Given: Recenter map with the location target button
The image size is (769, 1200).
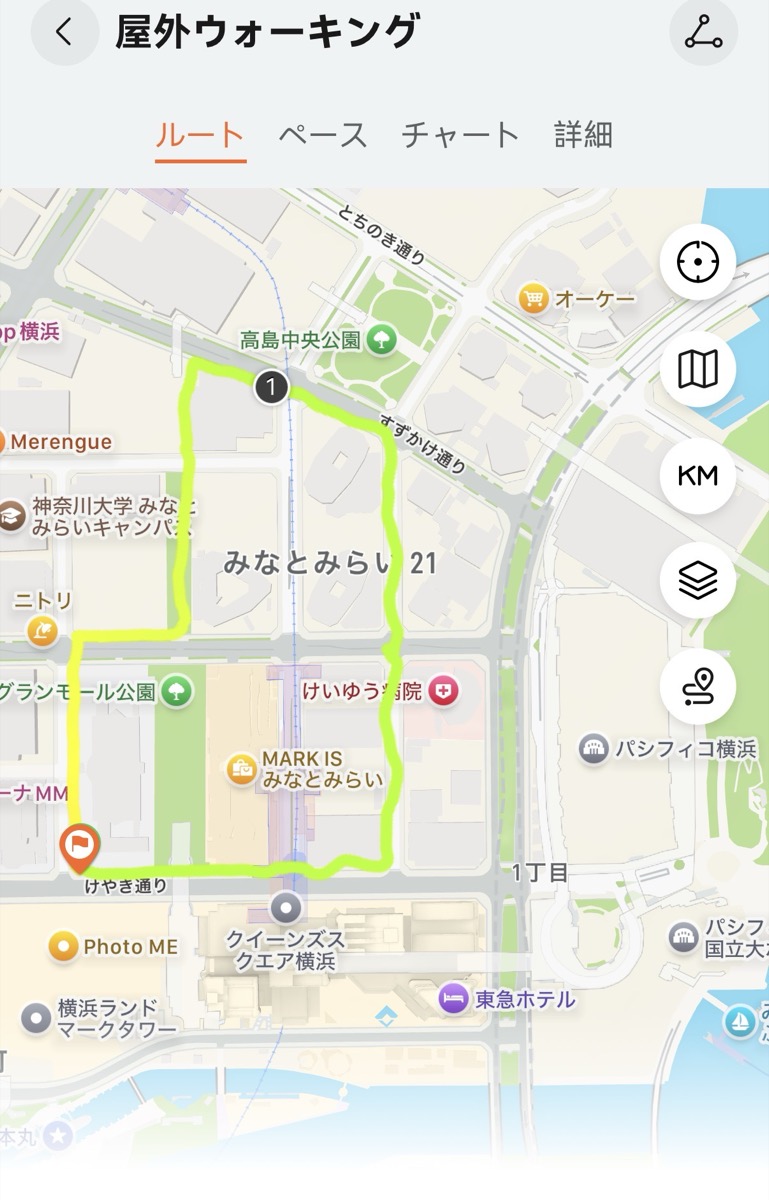Looking at the screenshot, I should coord(698,263).
